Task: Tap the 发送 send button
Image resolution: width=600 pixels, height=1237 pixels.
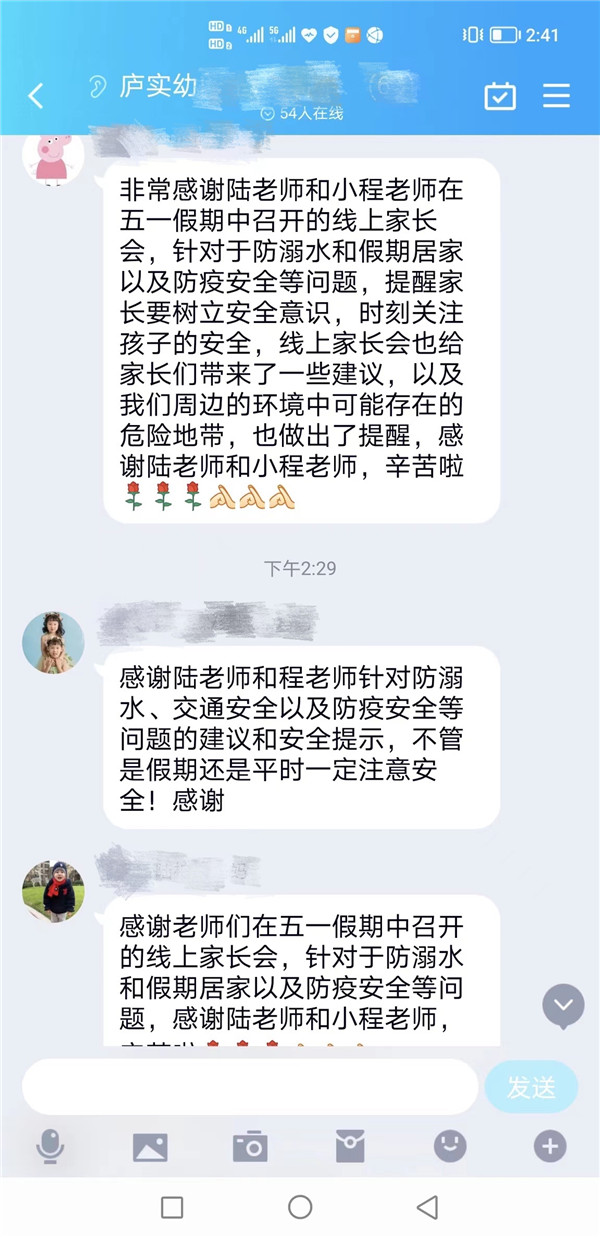Action: [531, 1087]
